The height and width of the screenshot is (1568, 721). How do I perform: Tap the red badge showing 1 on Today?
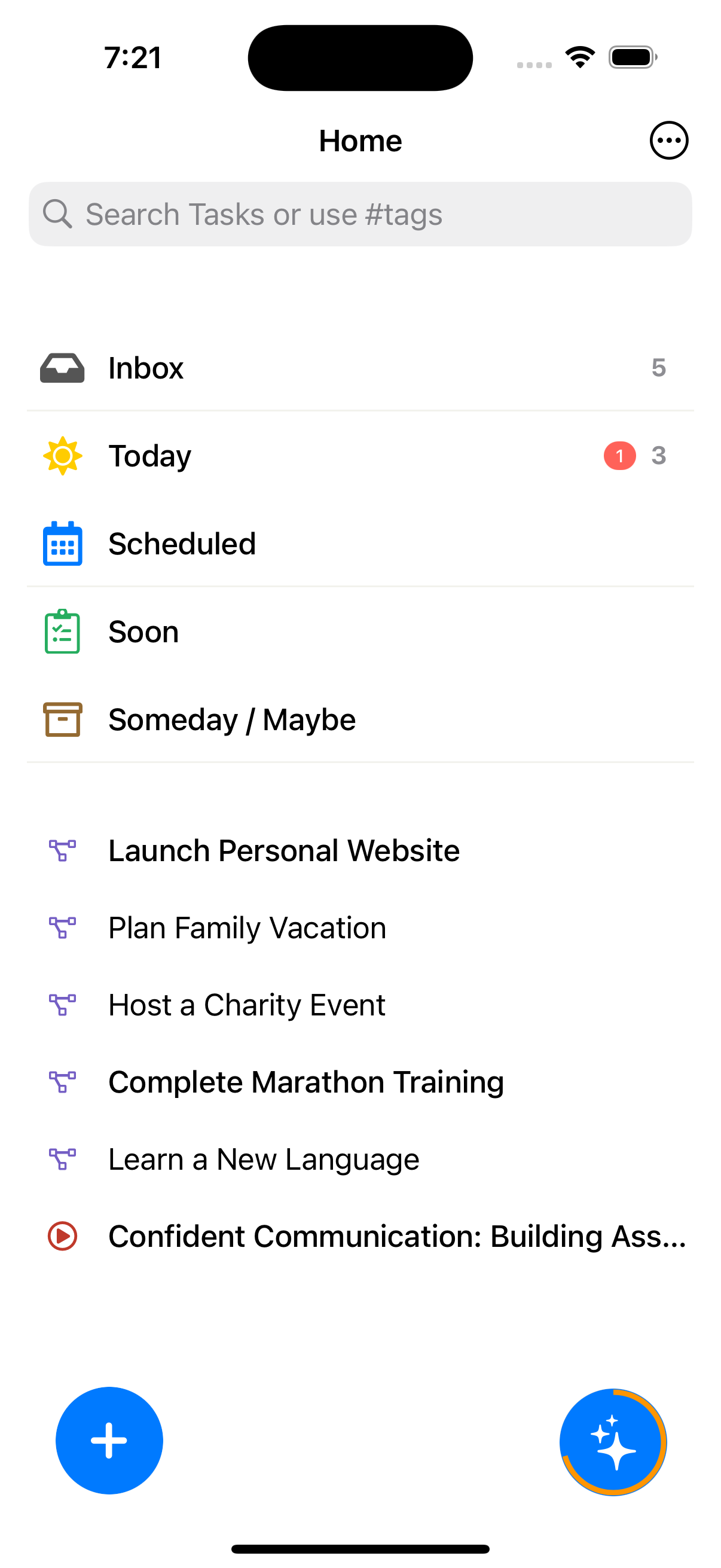point(619,455)
